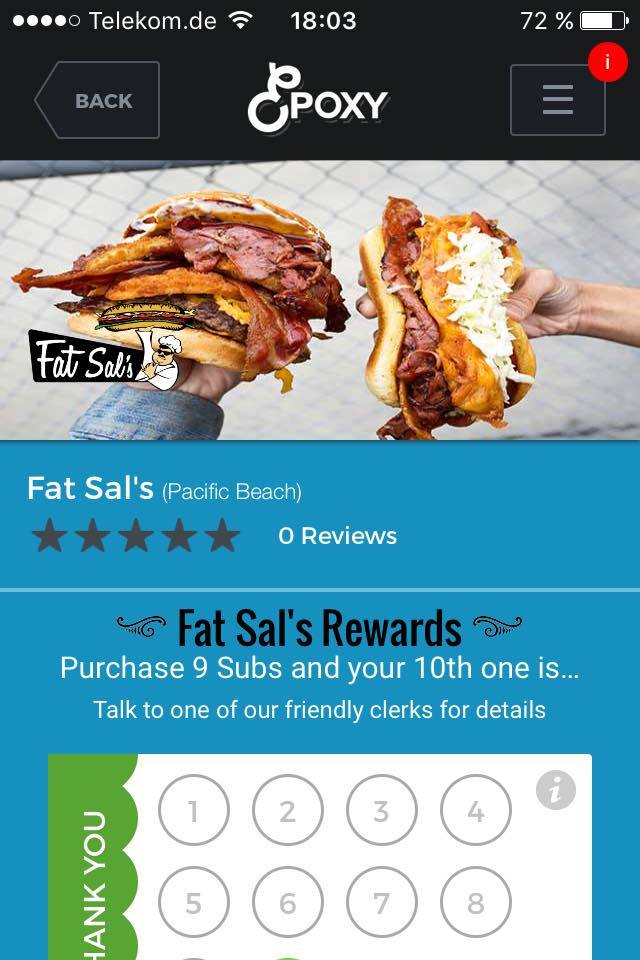This screenshot has width=640, height=960.
Task: Open the hamburger menu
Action: tap(557, 100)
